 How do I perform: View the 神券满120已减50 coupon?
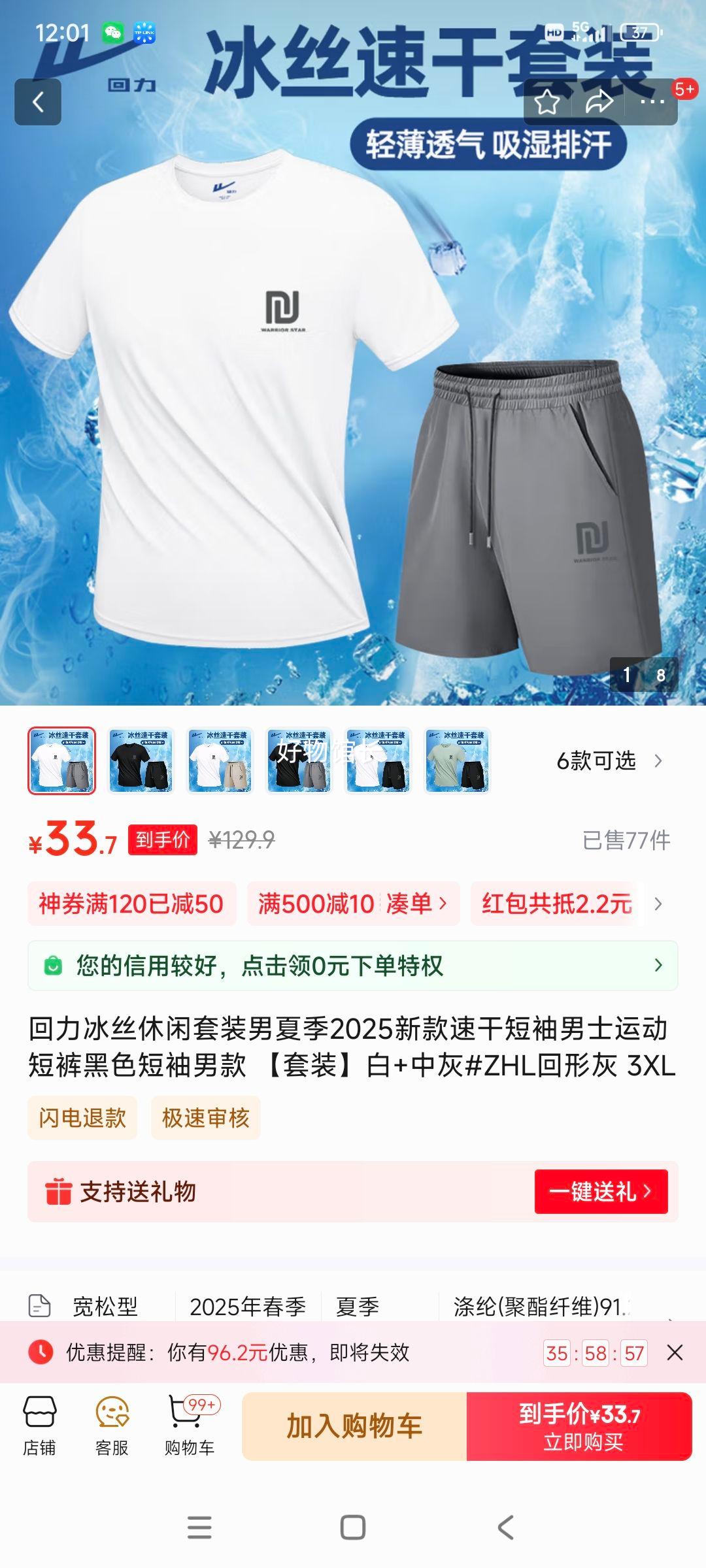(131, 904)
